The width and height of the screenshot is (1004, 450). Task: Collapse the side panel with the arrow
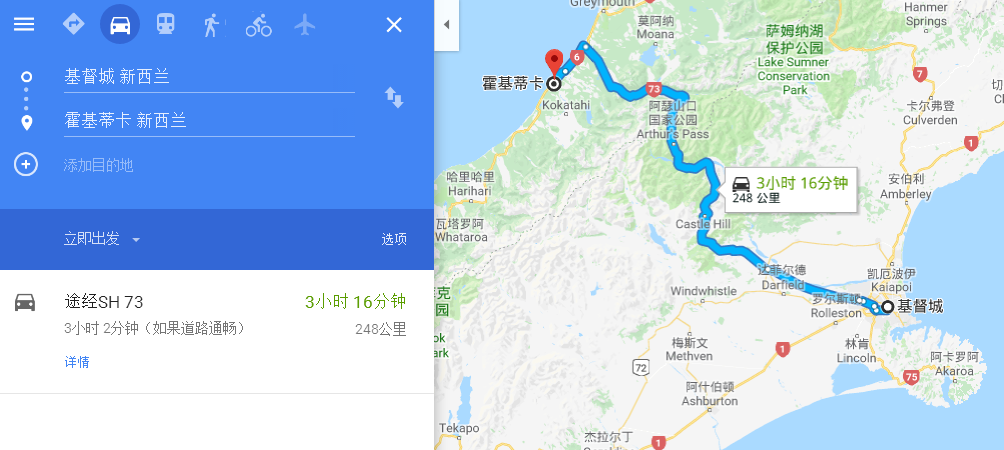(x=446, y=24)
